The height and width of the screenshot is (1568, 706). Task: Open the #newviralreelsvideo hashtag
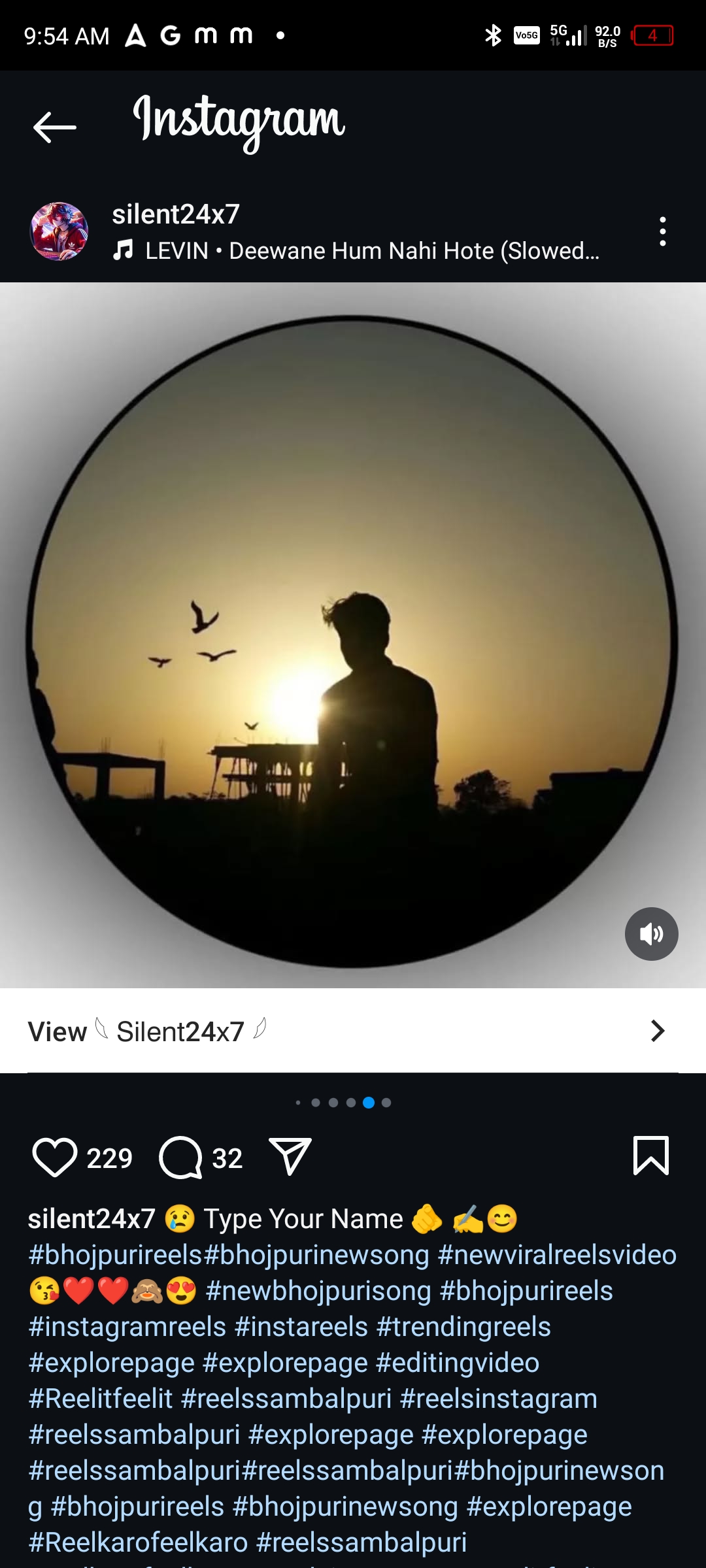pyautogui.click(x=557, y=1255)
